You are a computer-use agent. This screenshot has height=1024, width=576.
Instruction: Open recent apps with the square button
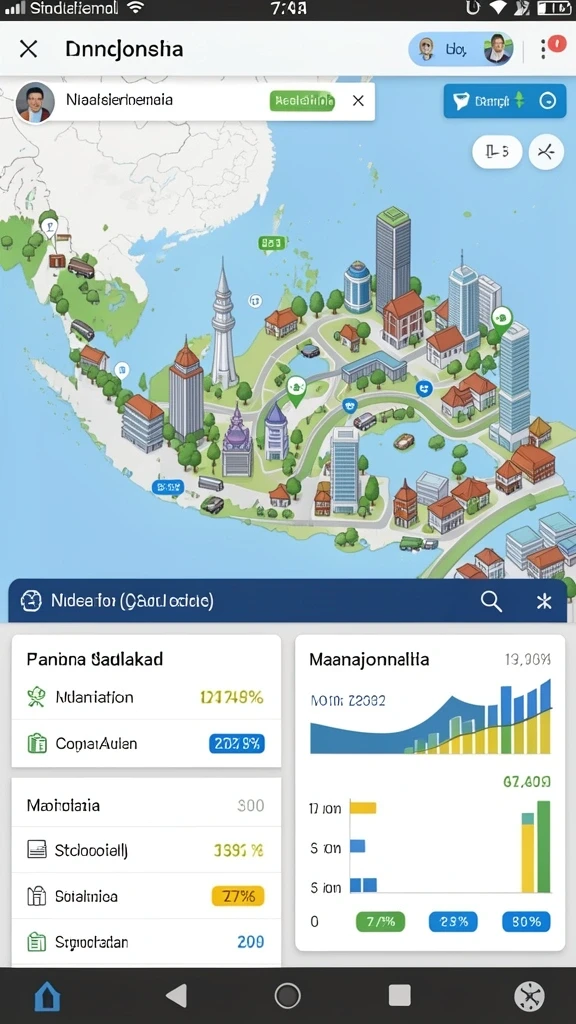400,996
